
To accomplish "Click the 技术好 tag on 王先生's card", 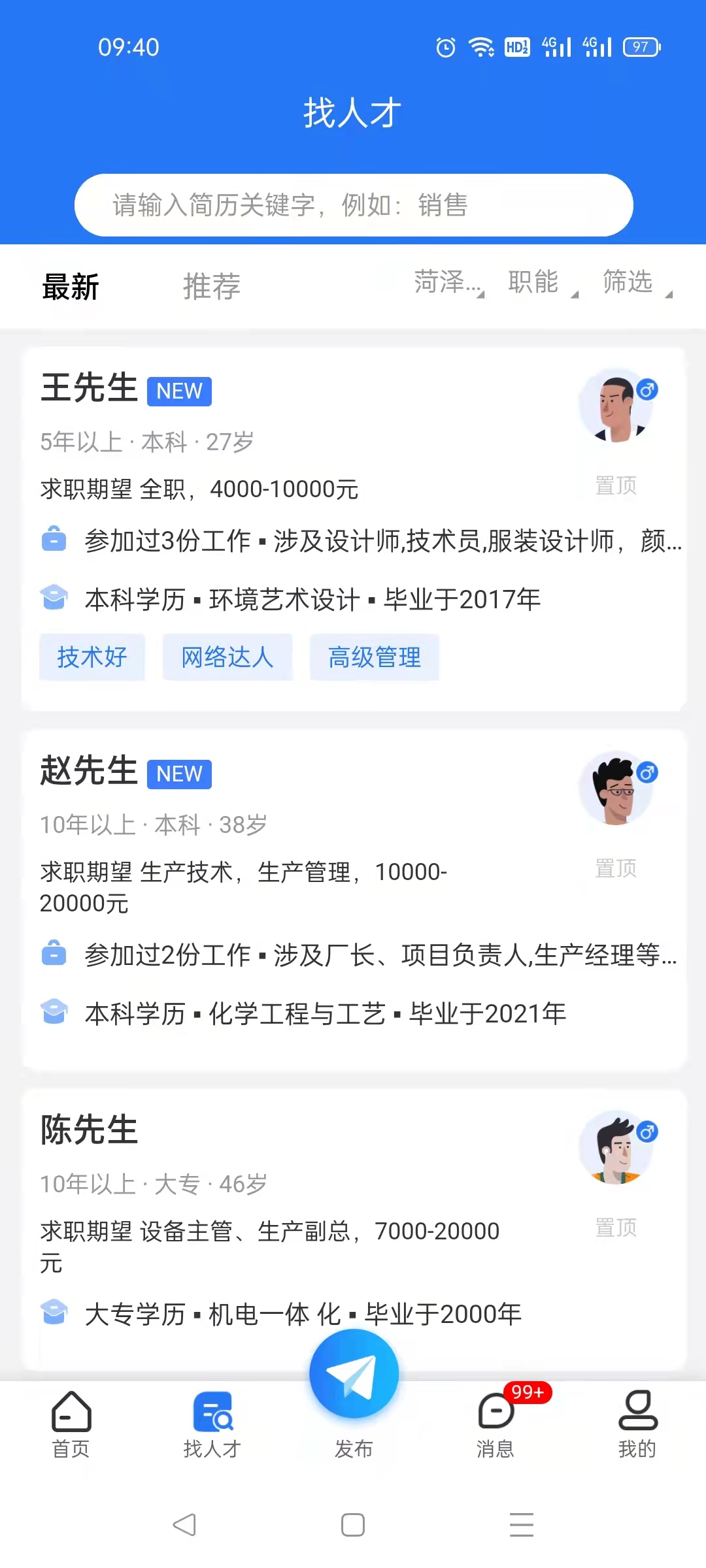I will tap(92, 657).
